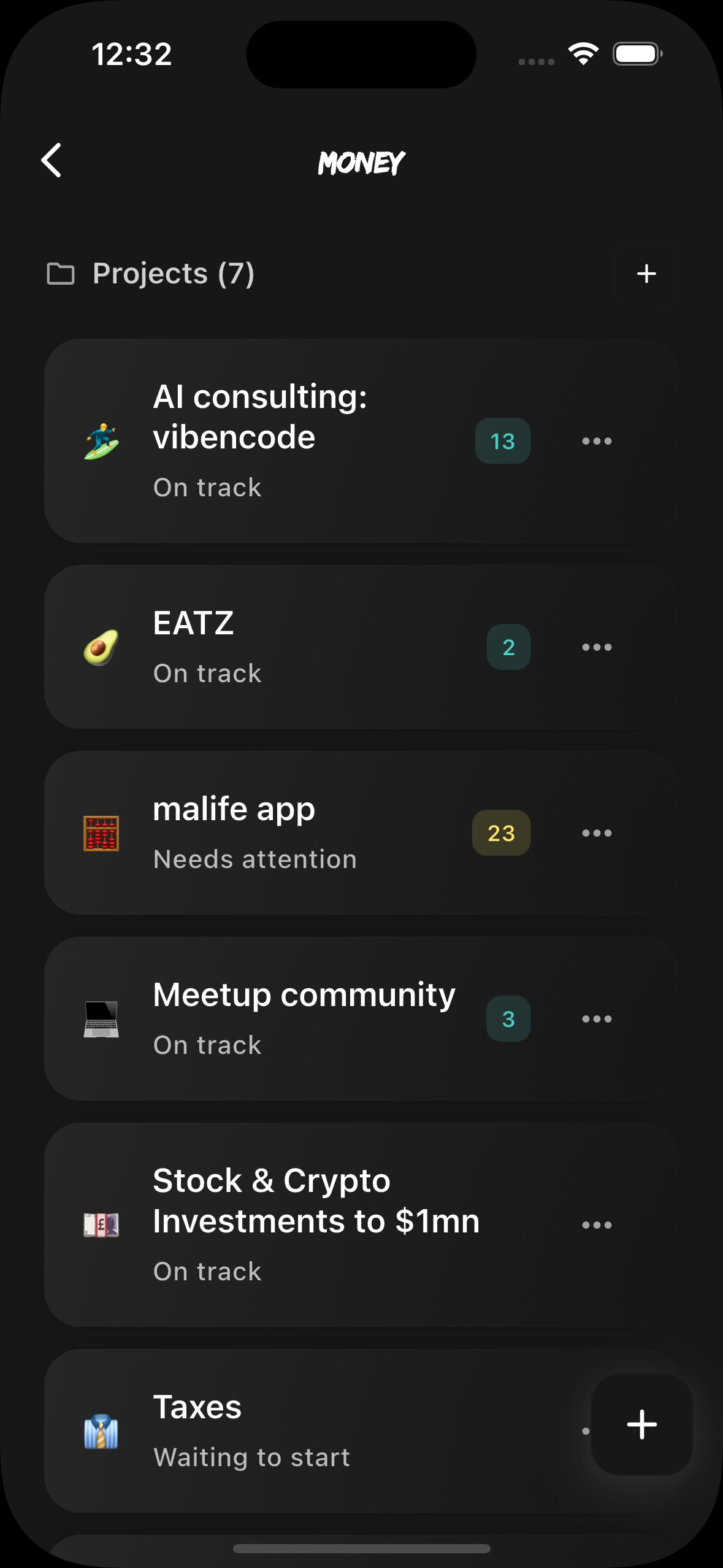
Task: Add a new project next to Projects header
Action: [x=646, y=274]
